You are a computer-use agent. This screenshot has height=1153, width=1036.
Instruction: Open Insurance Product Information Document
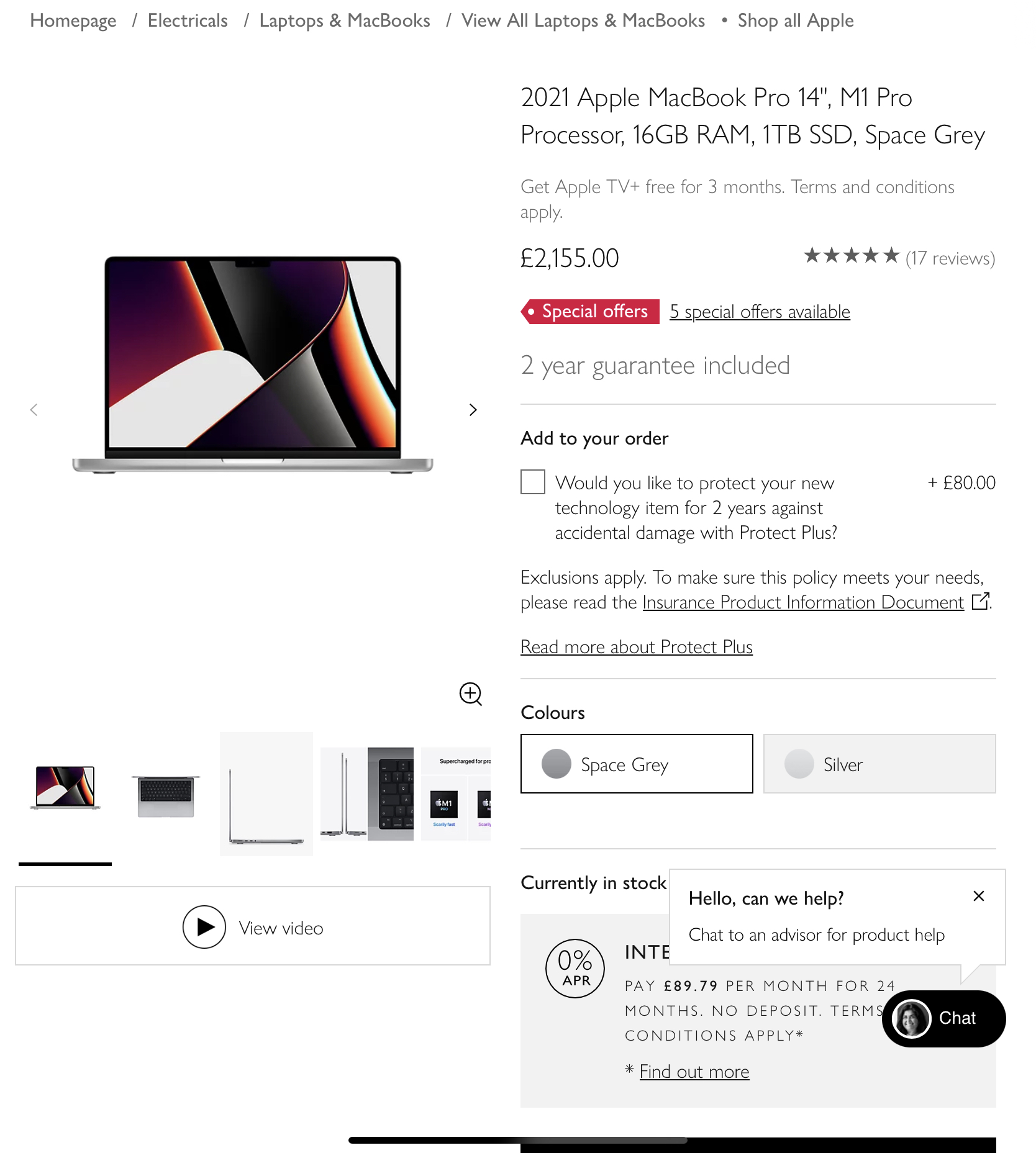point(802,602)
